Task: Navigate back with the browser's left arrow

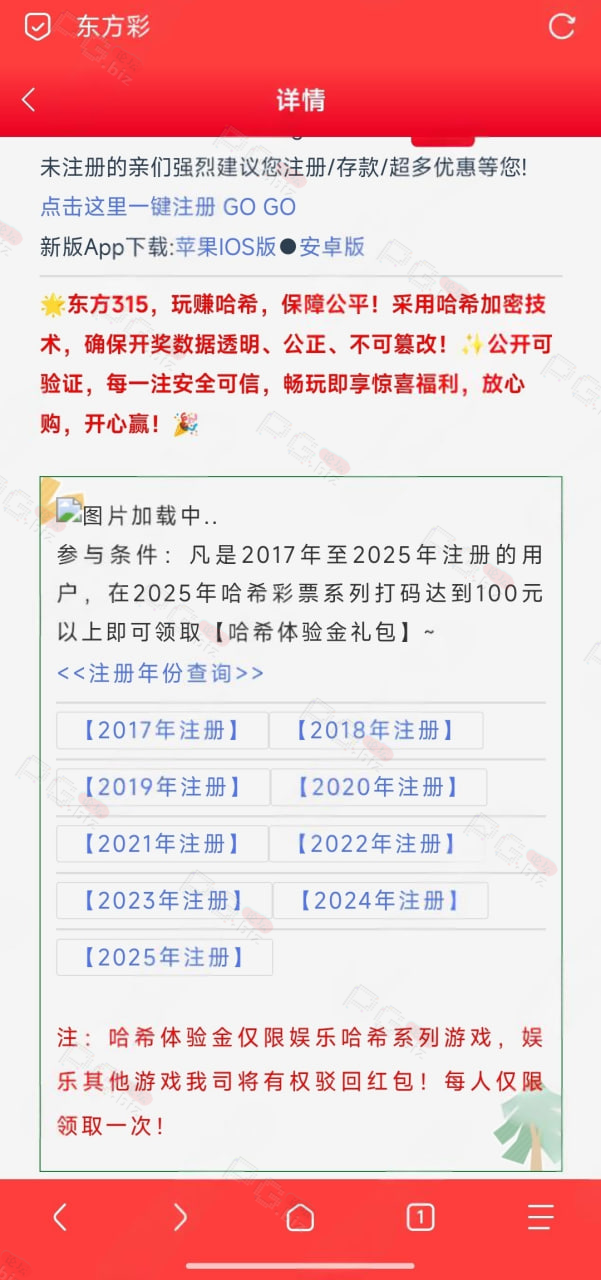Action: (x=60, y=1217)
